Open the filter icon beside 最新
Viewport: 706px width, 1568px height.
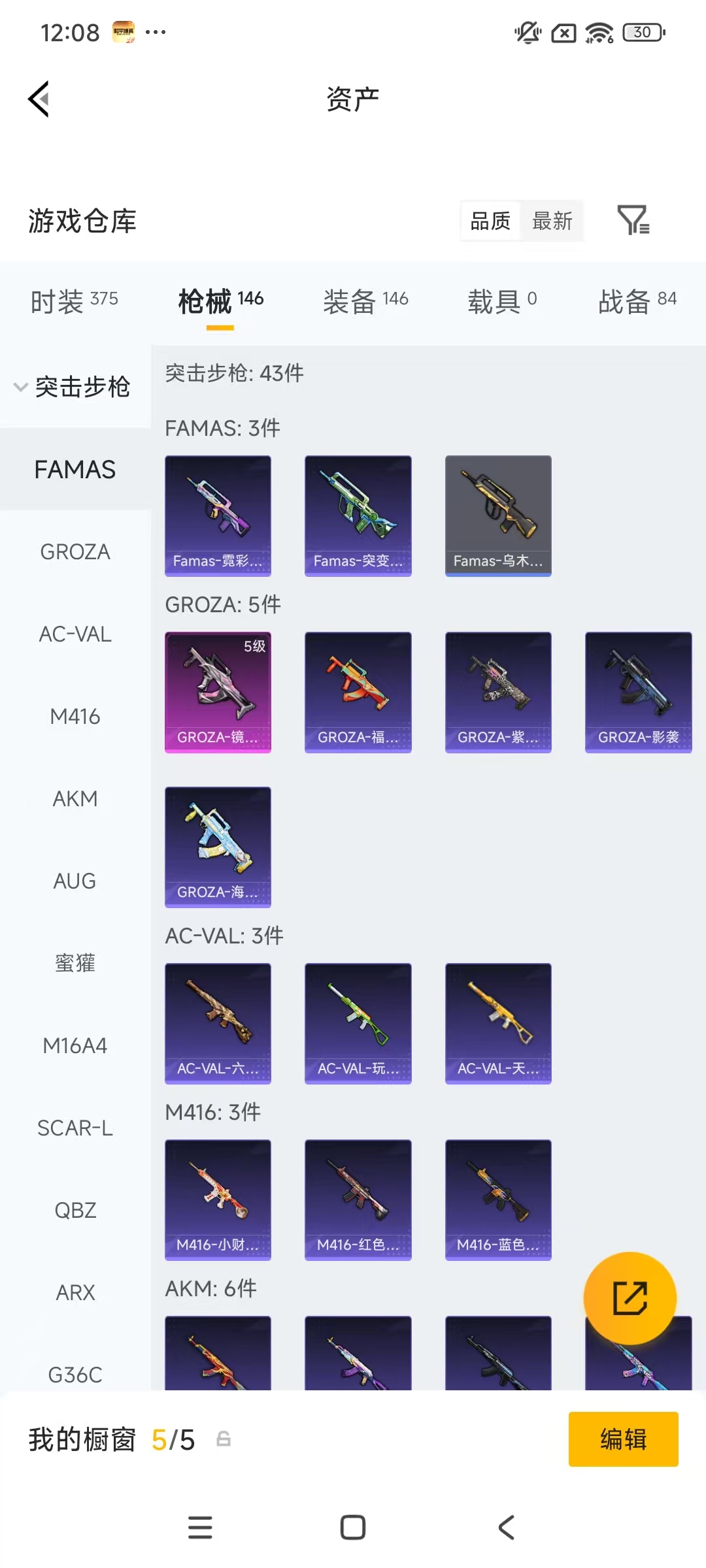(x=633, y=220)
